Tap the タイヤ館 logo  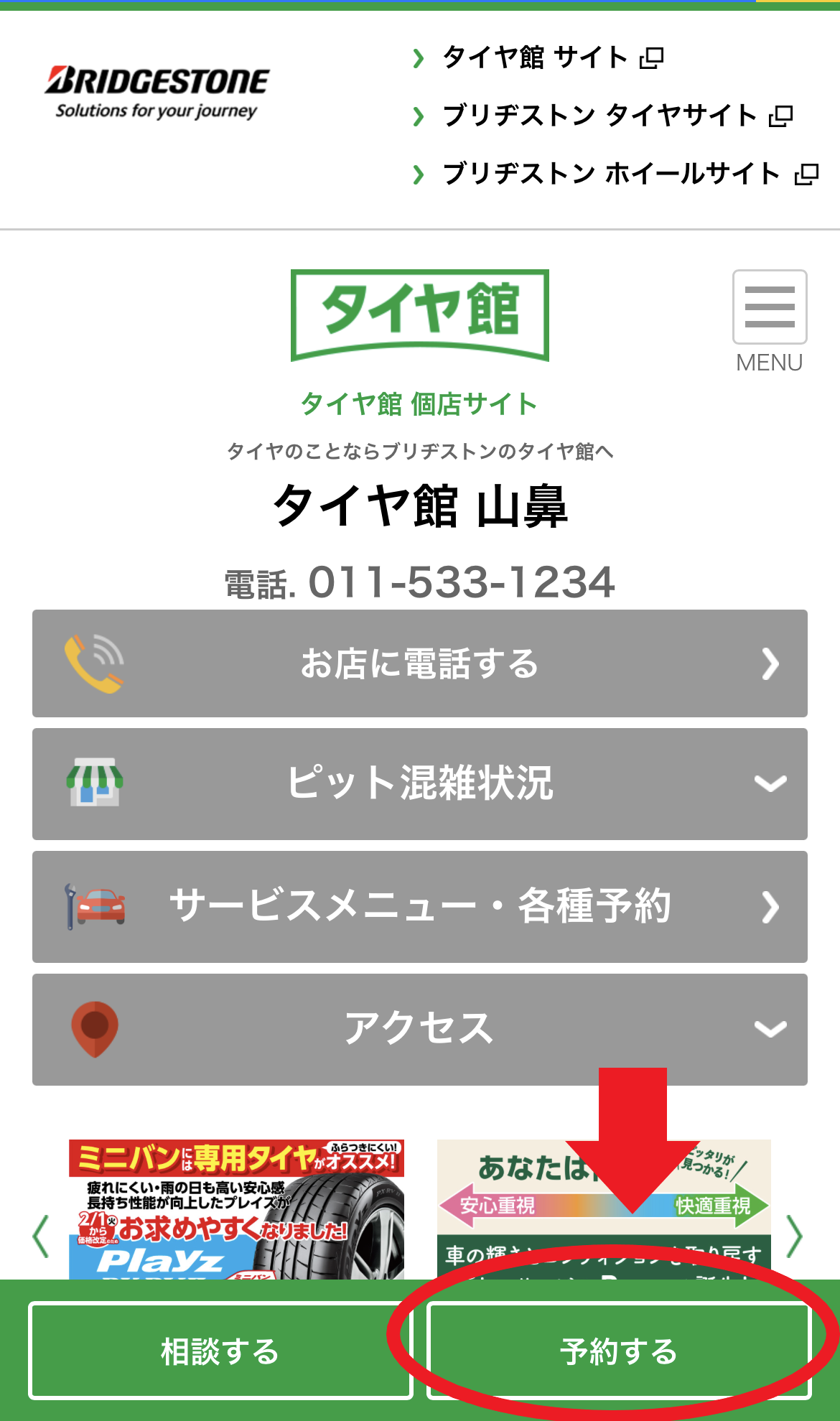(419, 315)
